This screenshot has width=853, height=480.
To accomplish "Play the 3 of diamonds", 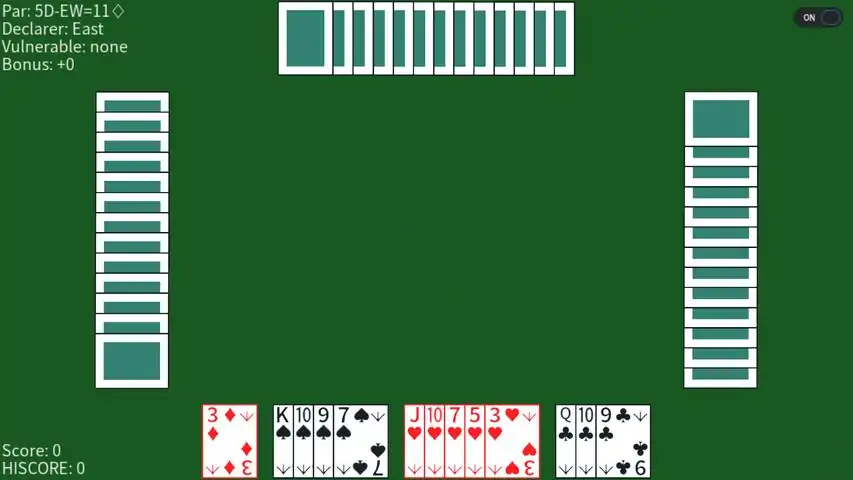I will coord(229,440).
